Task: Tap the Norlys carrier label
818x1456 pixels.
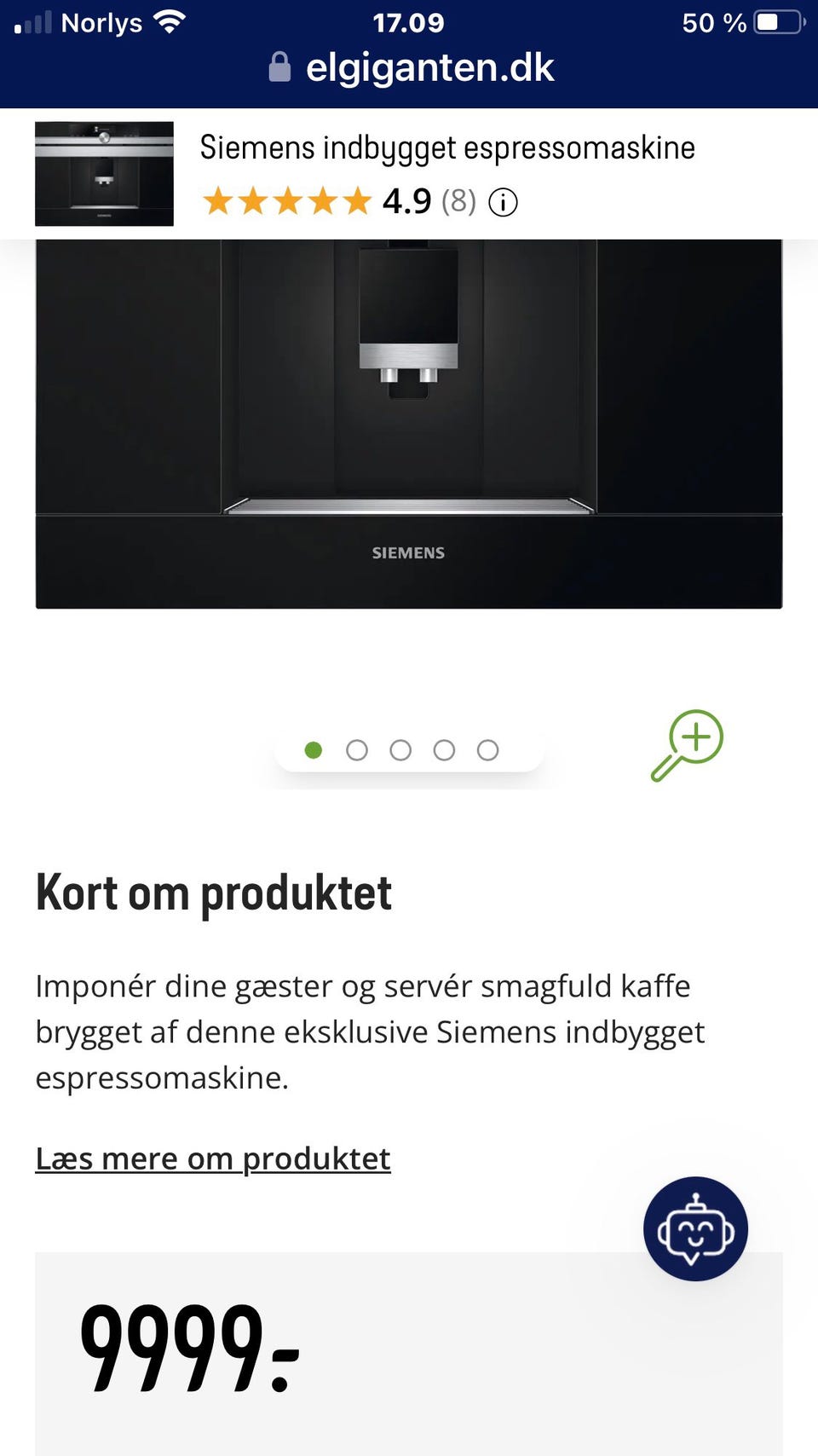Action: tap(102, 21)
